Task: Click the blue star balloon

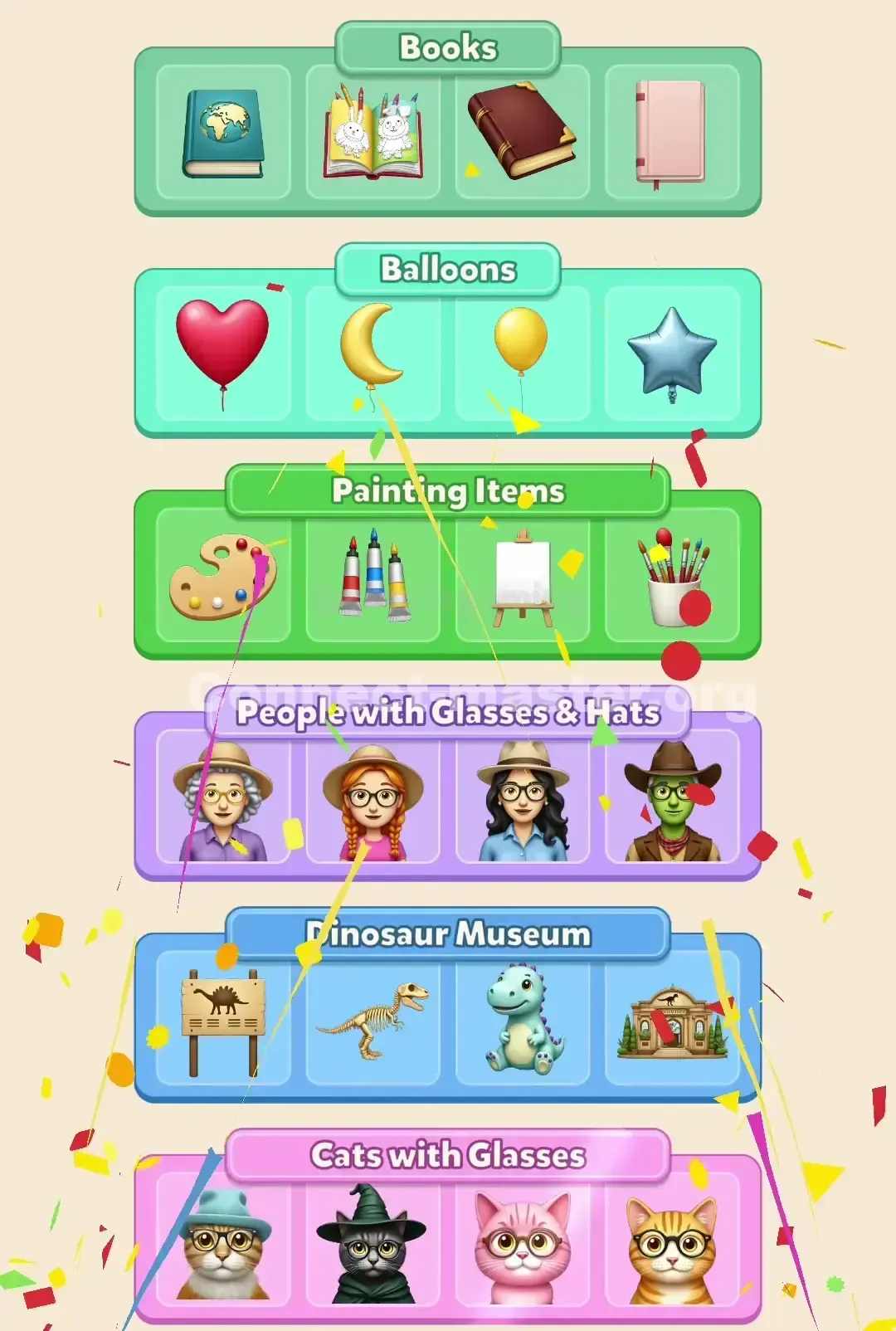Action: 674,349
